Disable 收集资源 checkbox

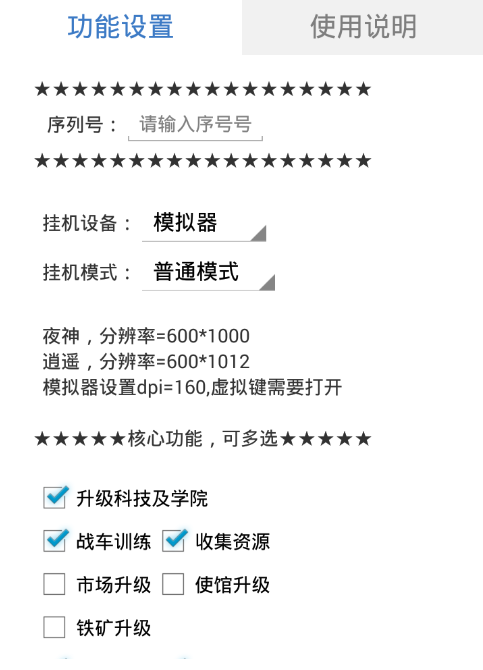click(174, 541)
